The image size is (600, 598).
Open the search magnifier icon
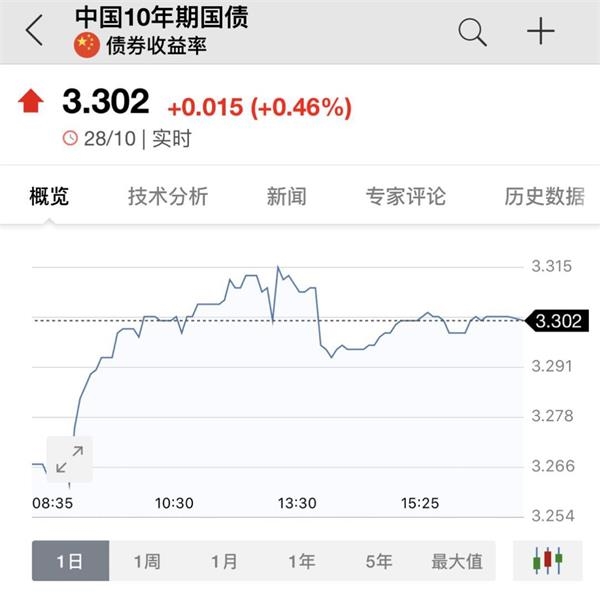472,31
